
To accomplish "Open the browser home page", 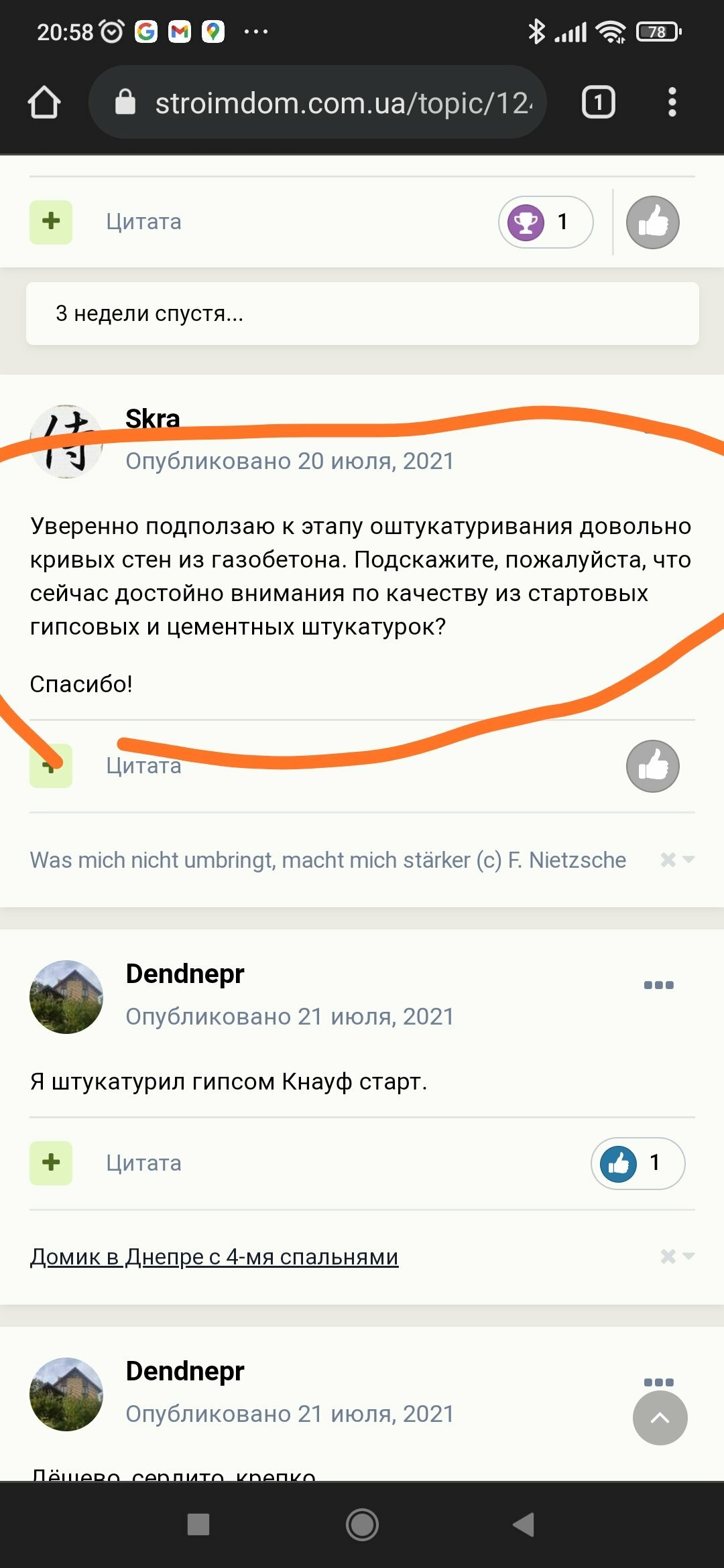I will pyautogui.click(x=44, y=103).
